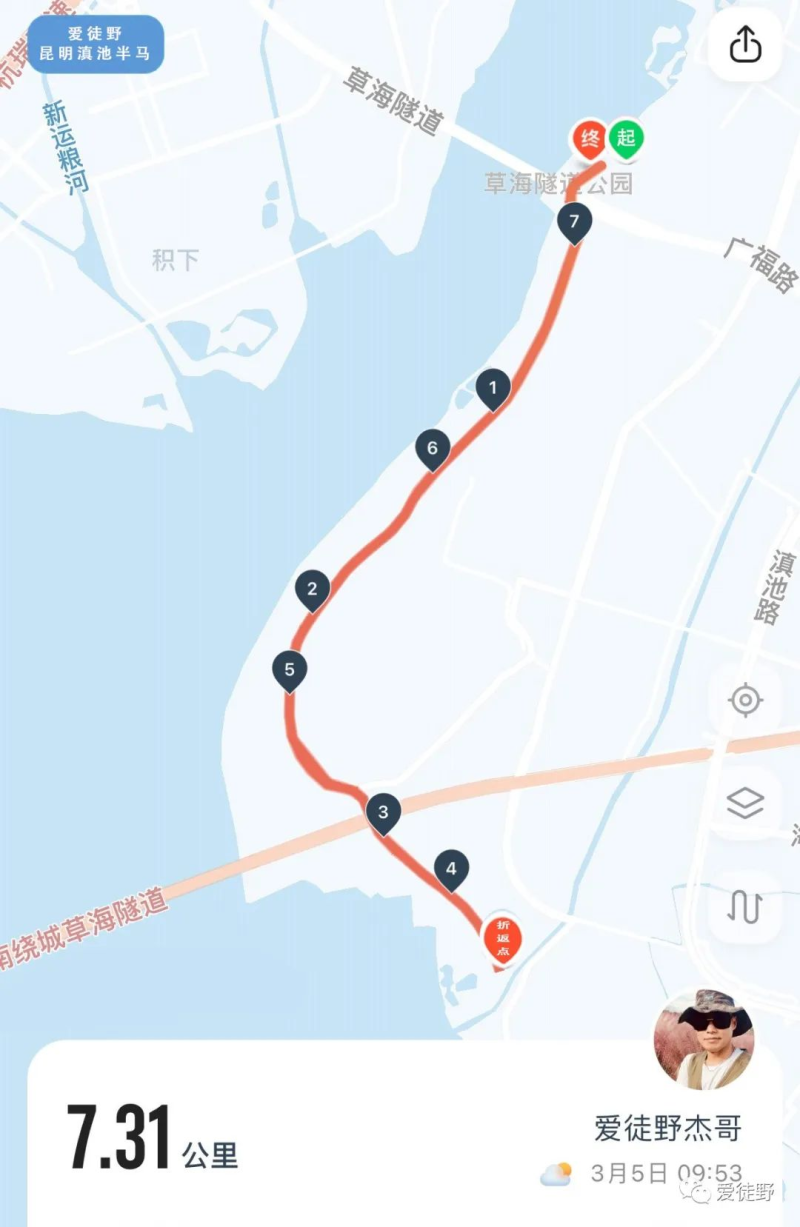Image resolution: width=800 pixels, height=1227 pixels.
Task: Click kilometer marker 3 near the tunnel
Action: [x=383, y=812]
